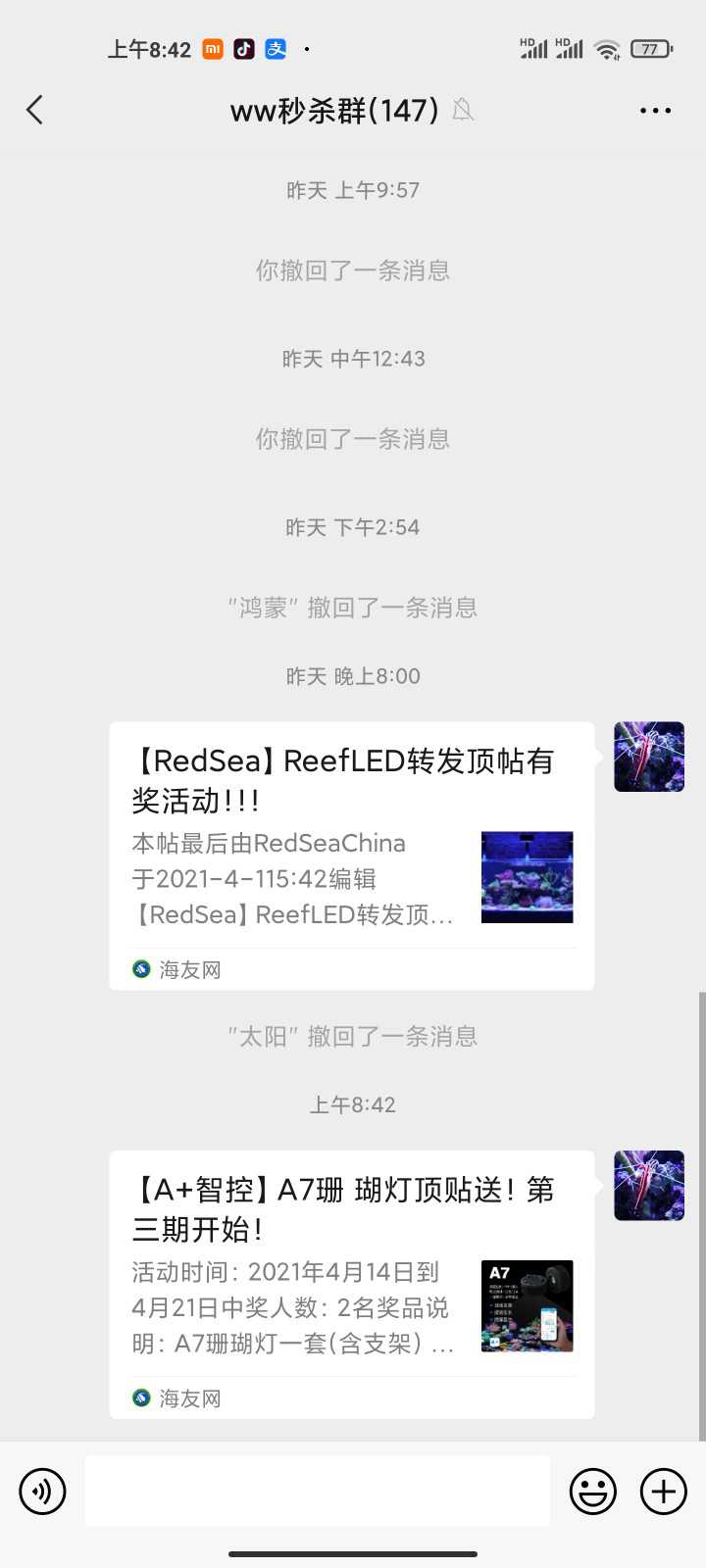706x1568 pixels.
Task: Tap the sender avatar beside the RedSea card
Action: click(648, 757)
